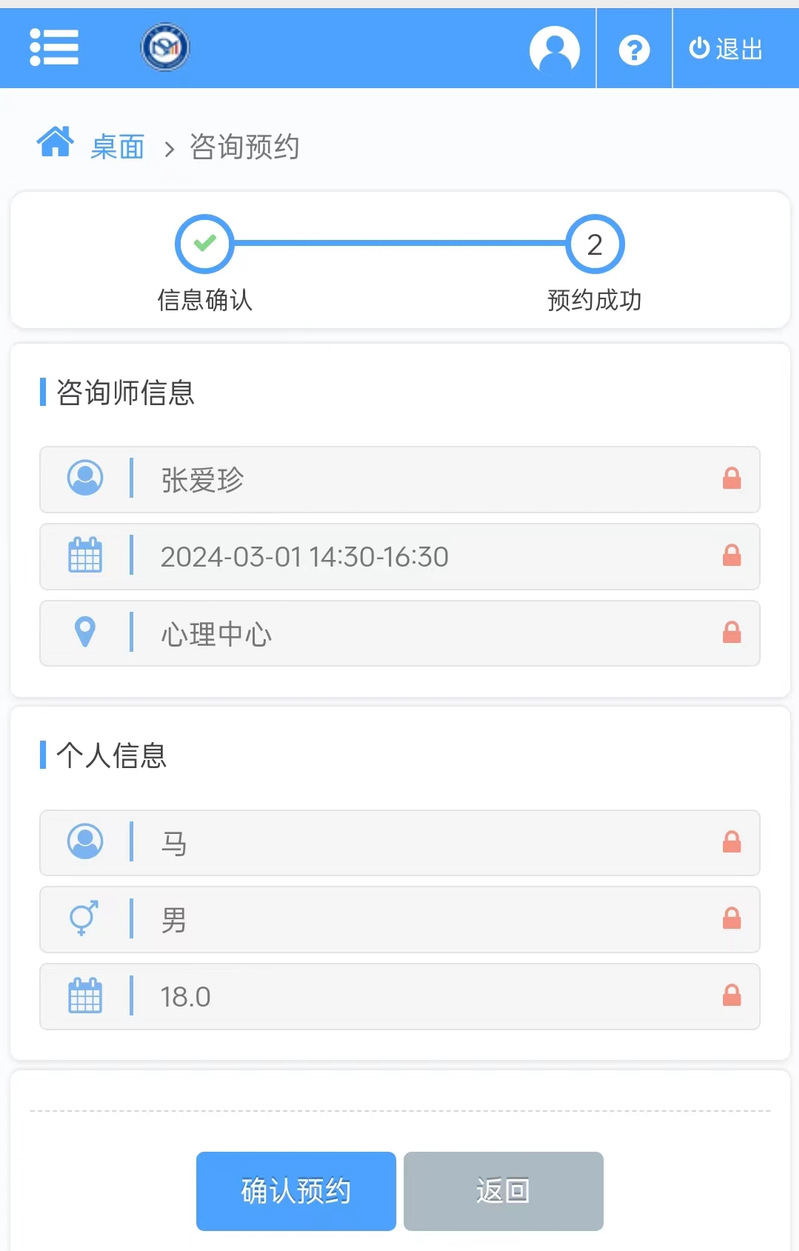
Task: Open the user profile icon
Action: pyautogui.click(x=555, y=49)
